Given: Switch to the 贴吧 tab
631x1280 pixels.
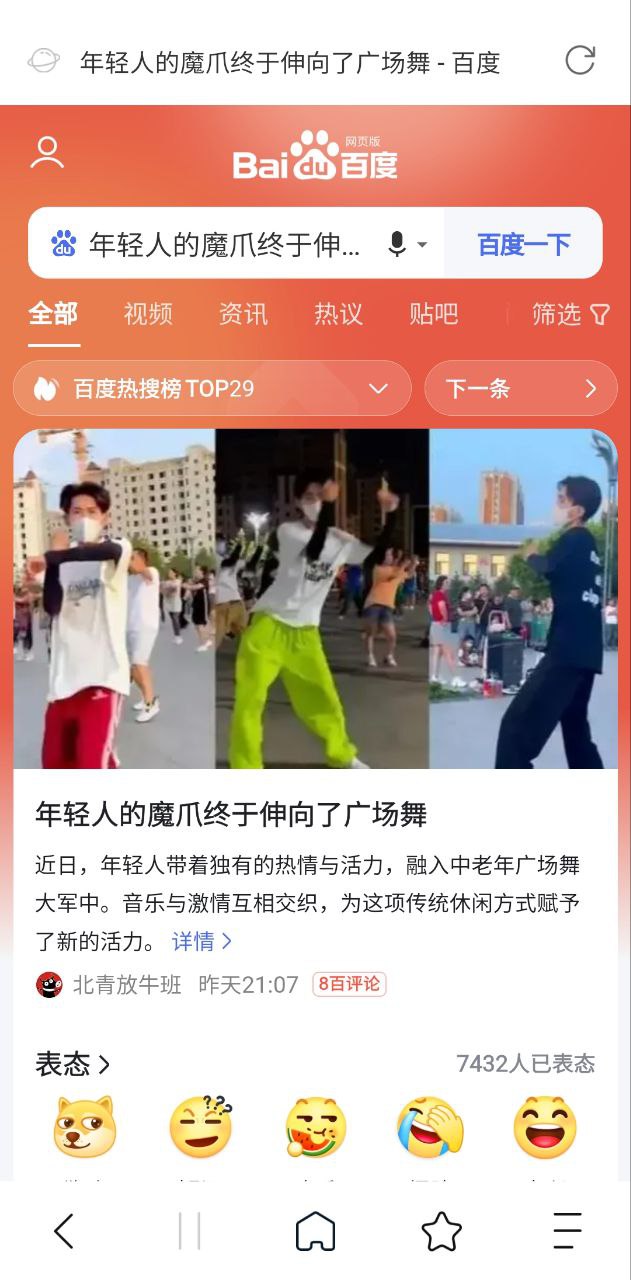Looking at the screenshot, I should coord(433,314).
